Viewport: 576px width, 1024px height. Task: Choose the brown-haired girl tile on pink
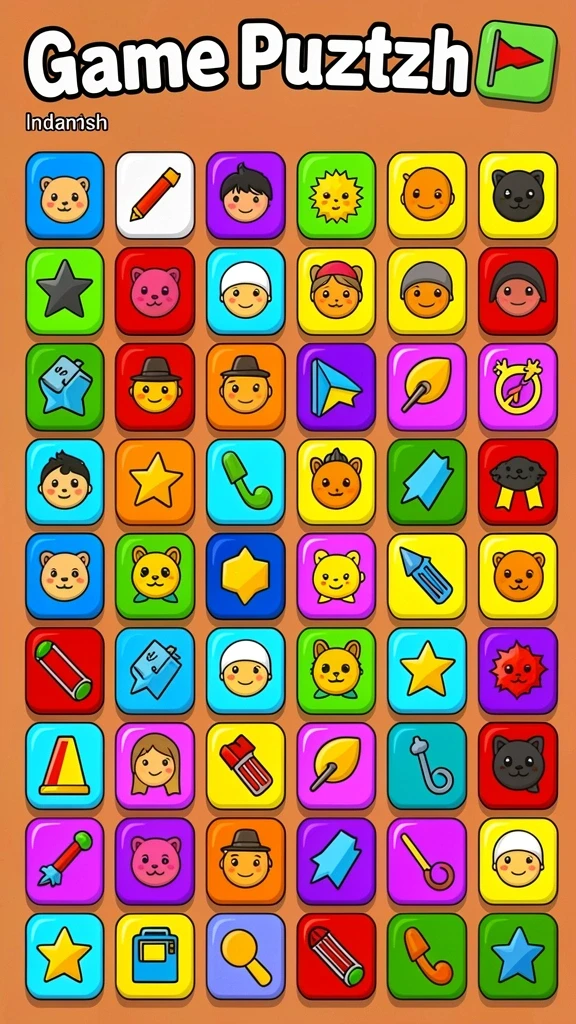tap(155, 765)
